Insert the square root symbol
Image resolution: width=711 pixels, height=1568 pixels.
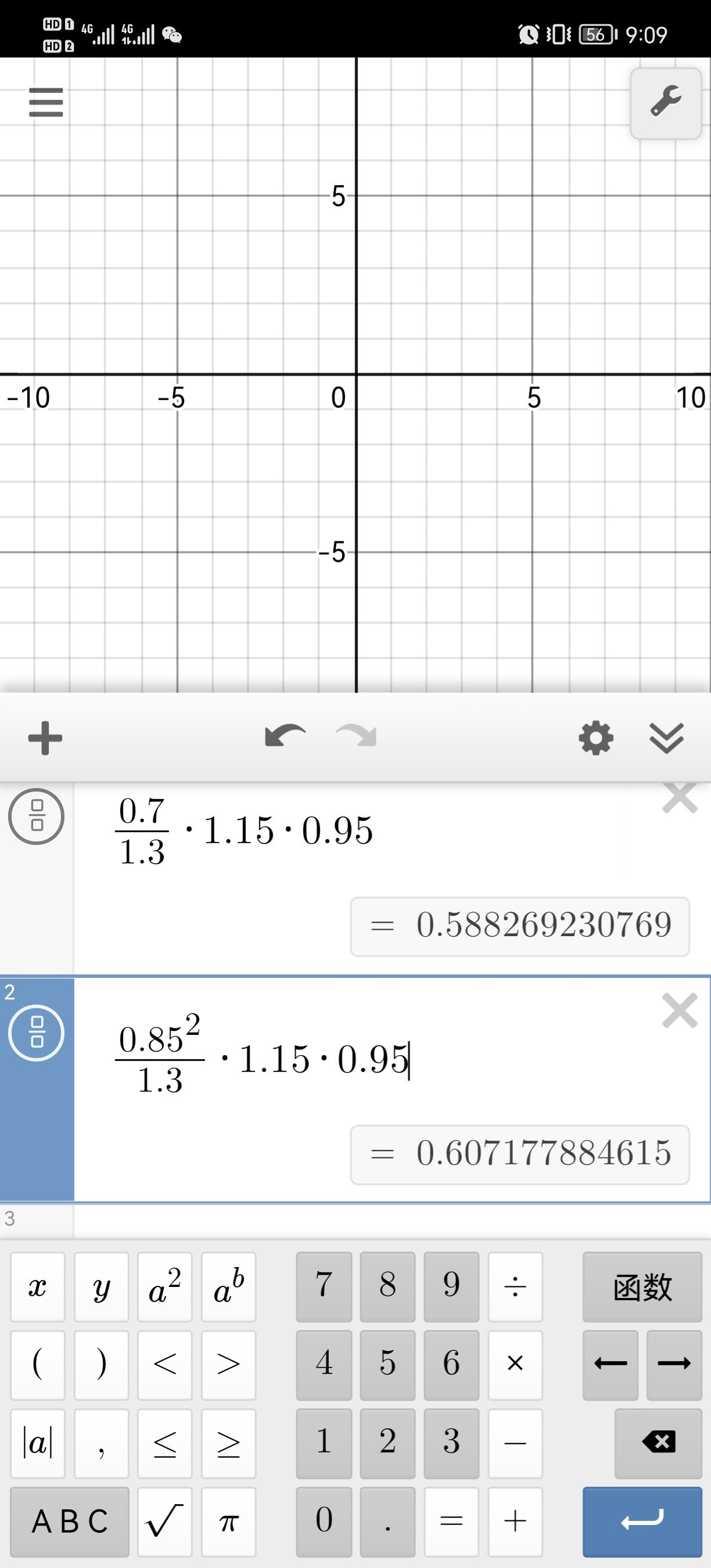coord(165,1522)
